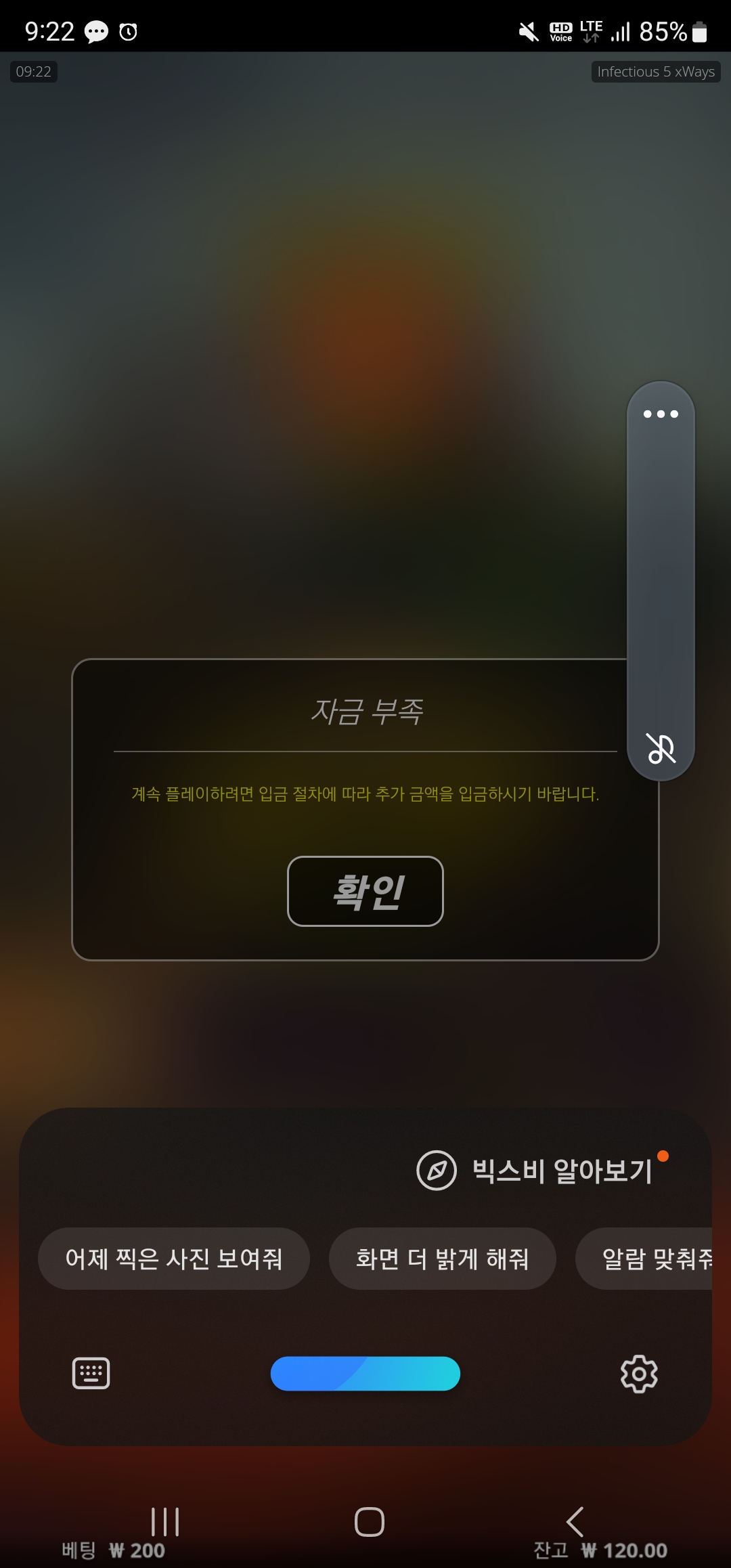The image size is (731, 1568).
Task: Choose the 화면 더 밝게 해줘 suggestion
Action: (442, 1259)
